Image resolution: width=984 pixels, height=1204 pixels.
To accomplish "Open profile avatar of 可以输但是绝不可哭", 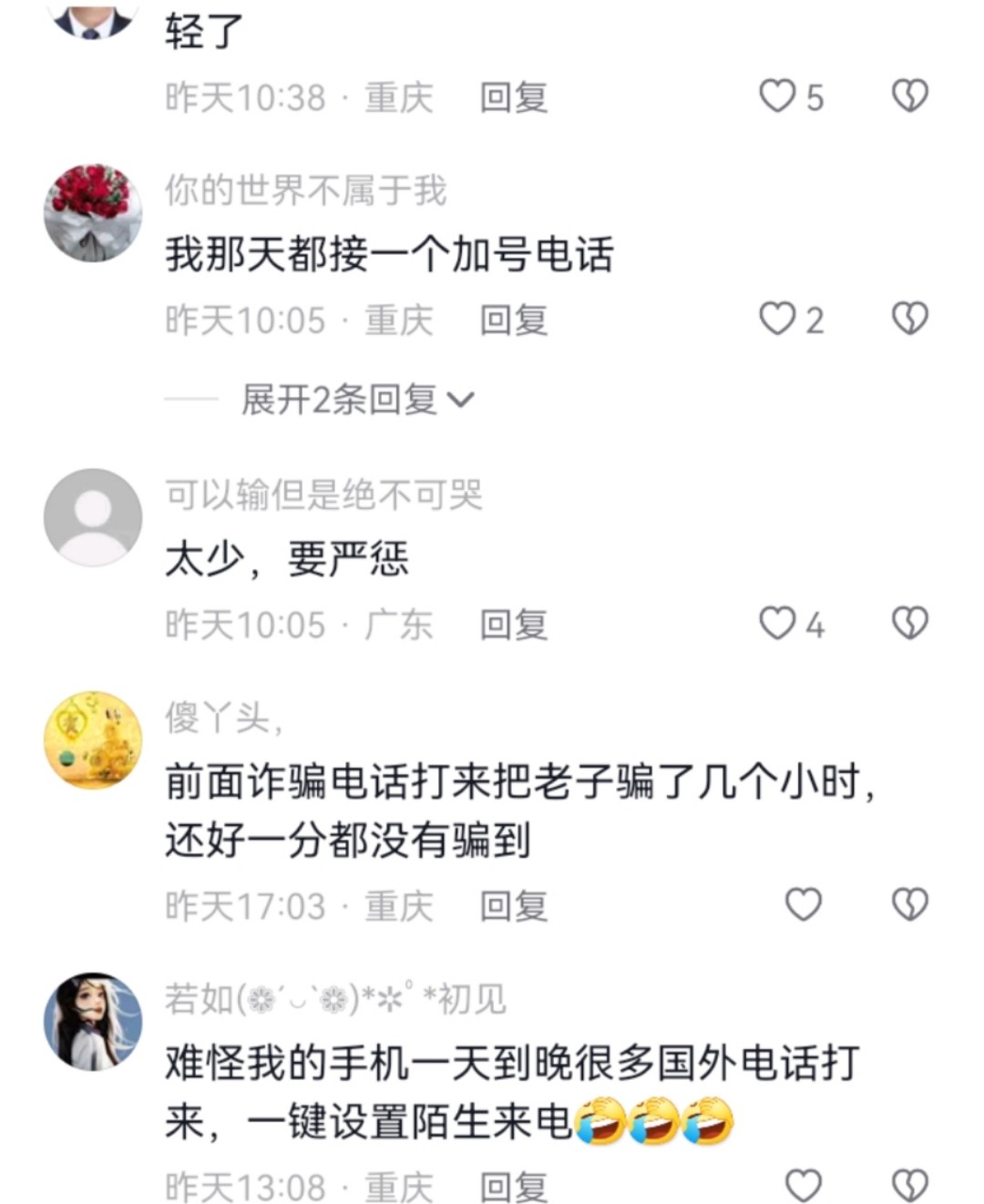I will [93, 517].
